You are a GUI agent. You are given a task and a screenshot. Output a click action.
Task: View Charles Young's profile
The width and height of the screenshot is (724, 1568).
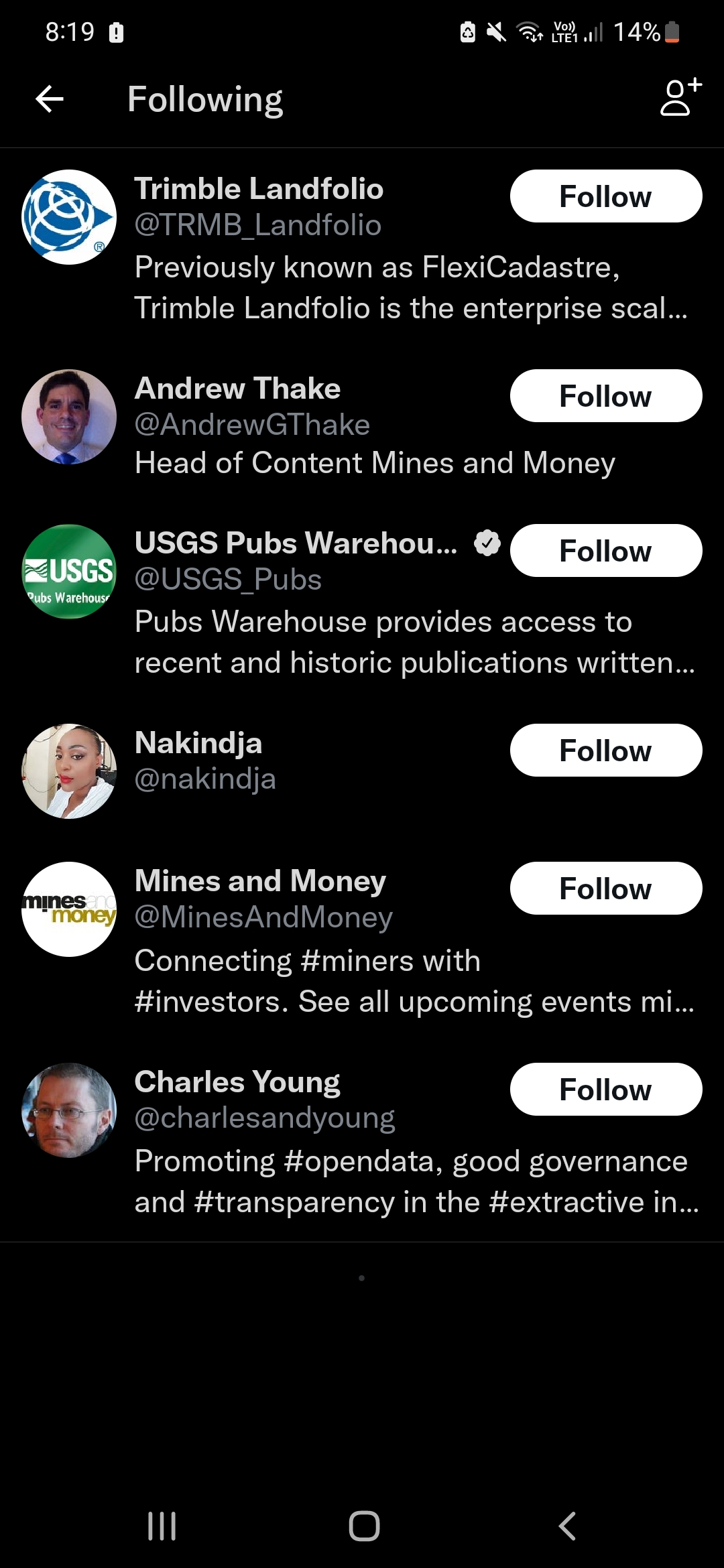click(x=237, y=1082)
